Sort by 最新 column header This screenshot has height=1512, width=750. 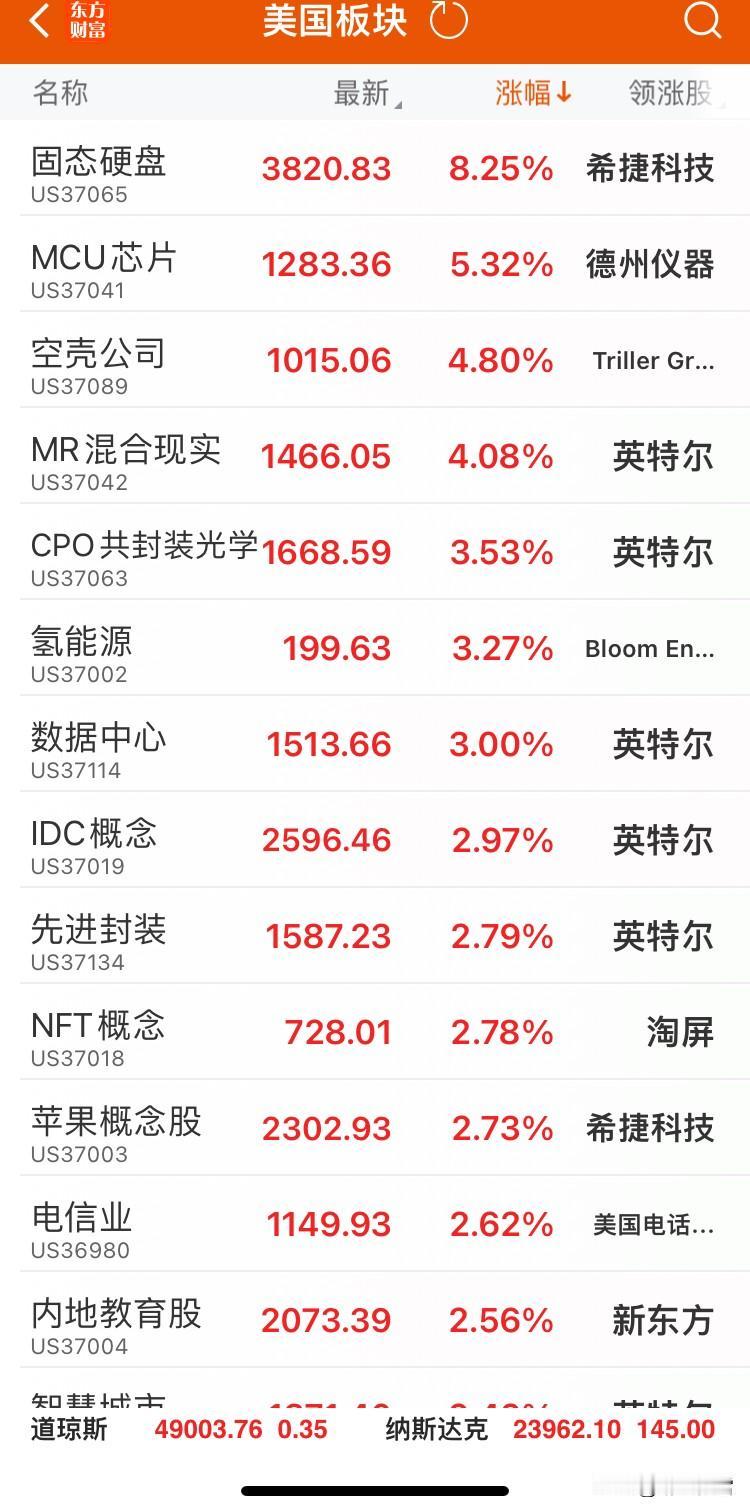coord(362,93)
